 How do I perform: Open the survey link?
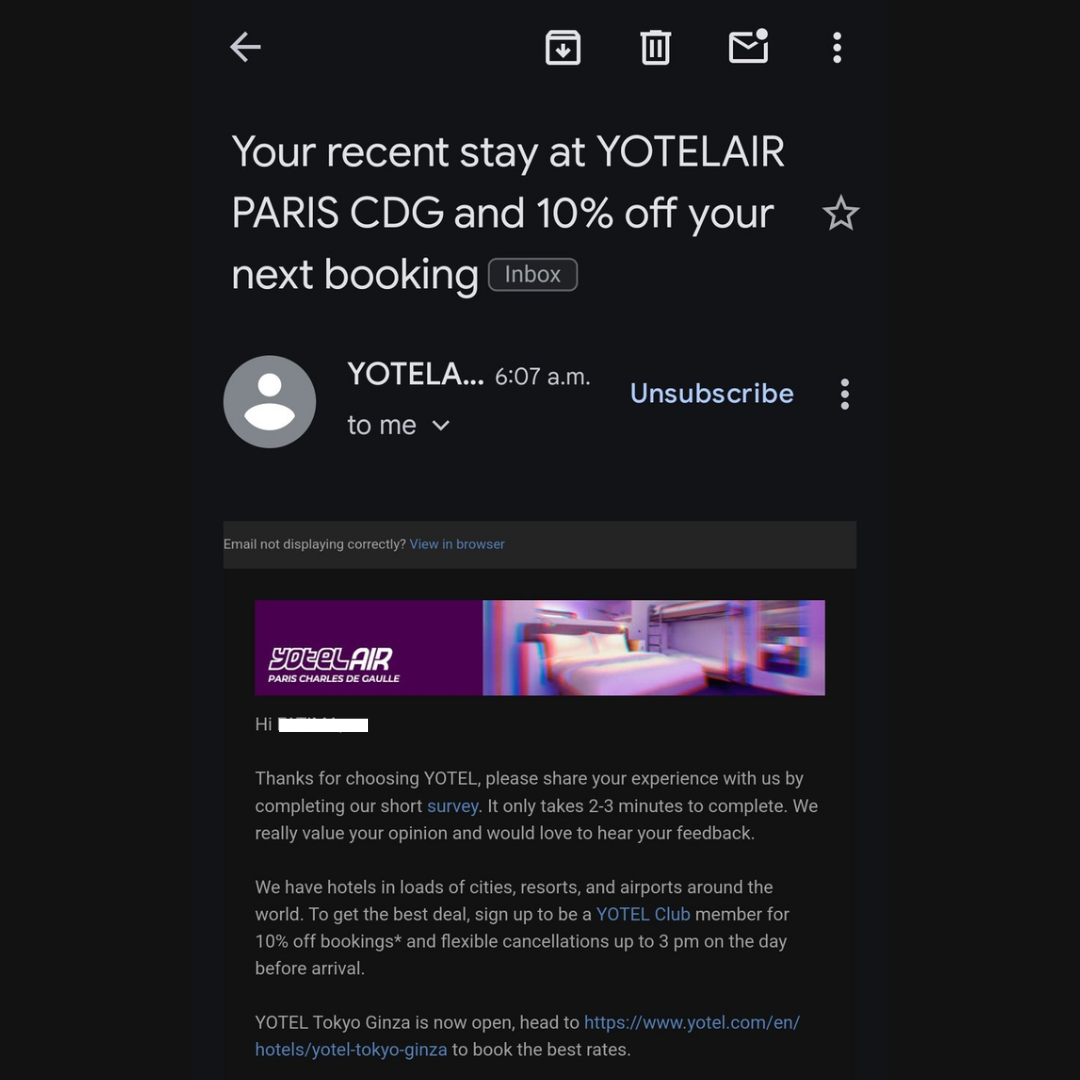point(453,806)
